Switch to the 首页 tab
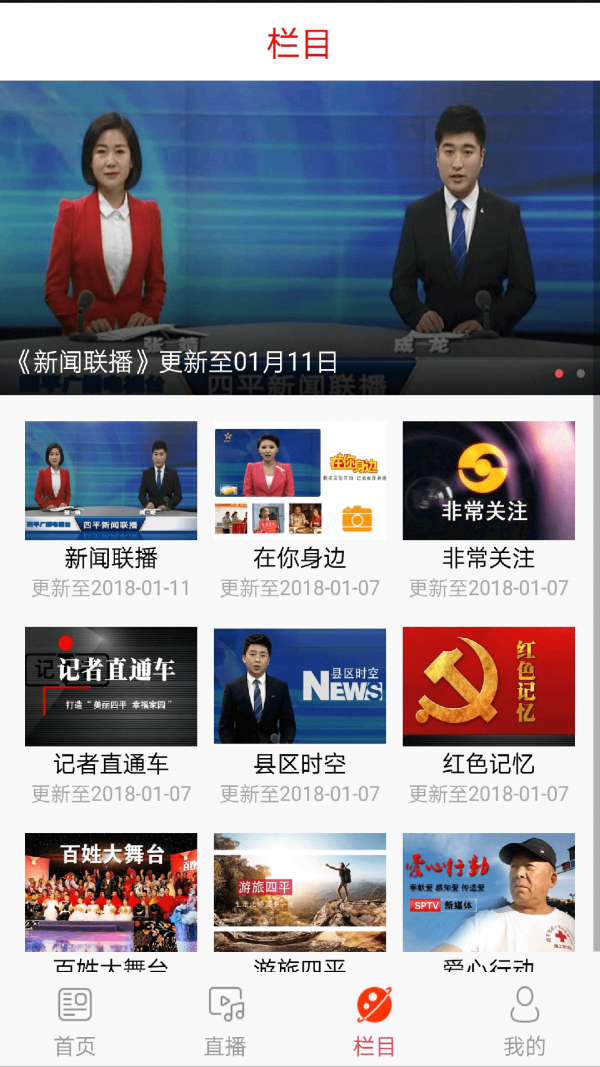 pyautogui.click(x=75, y=1020)
